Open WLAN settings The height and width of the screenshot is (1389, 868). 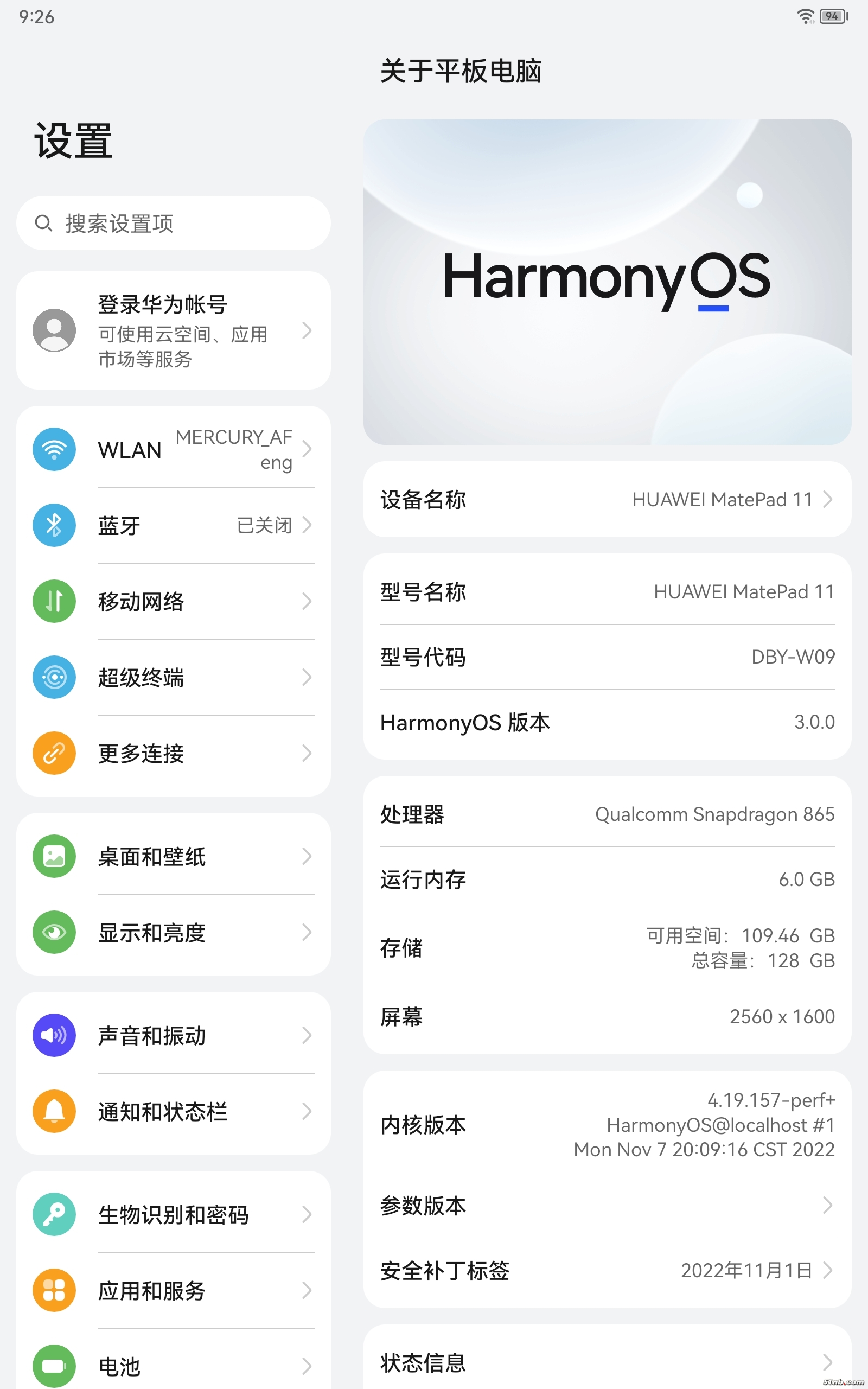174,449
